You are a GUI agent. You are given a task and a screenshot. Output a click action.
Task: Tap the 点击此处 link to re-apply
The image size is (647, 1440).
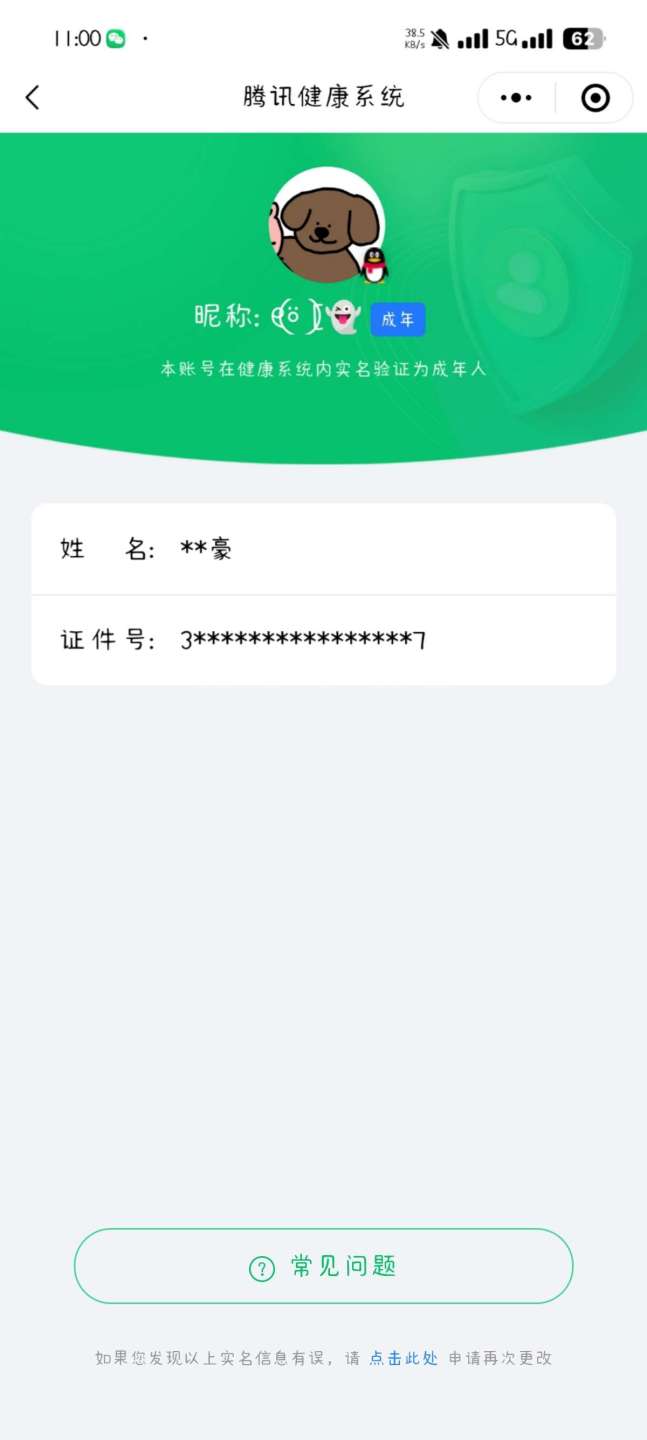404,1358
